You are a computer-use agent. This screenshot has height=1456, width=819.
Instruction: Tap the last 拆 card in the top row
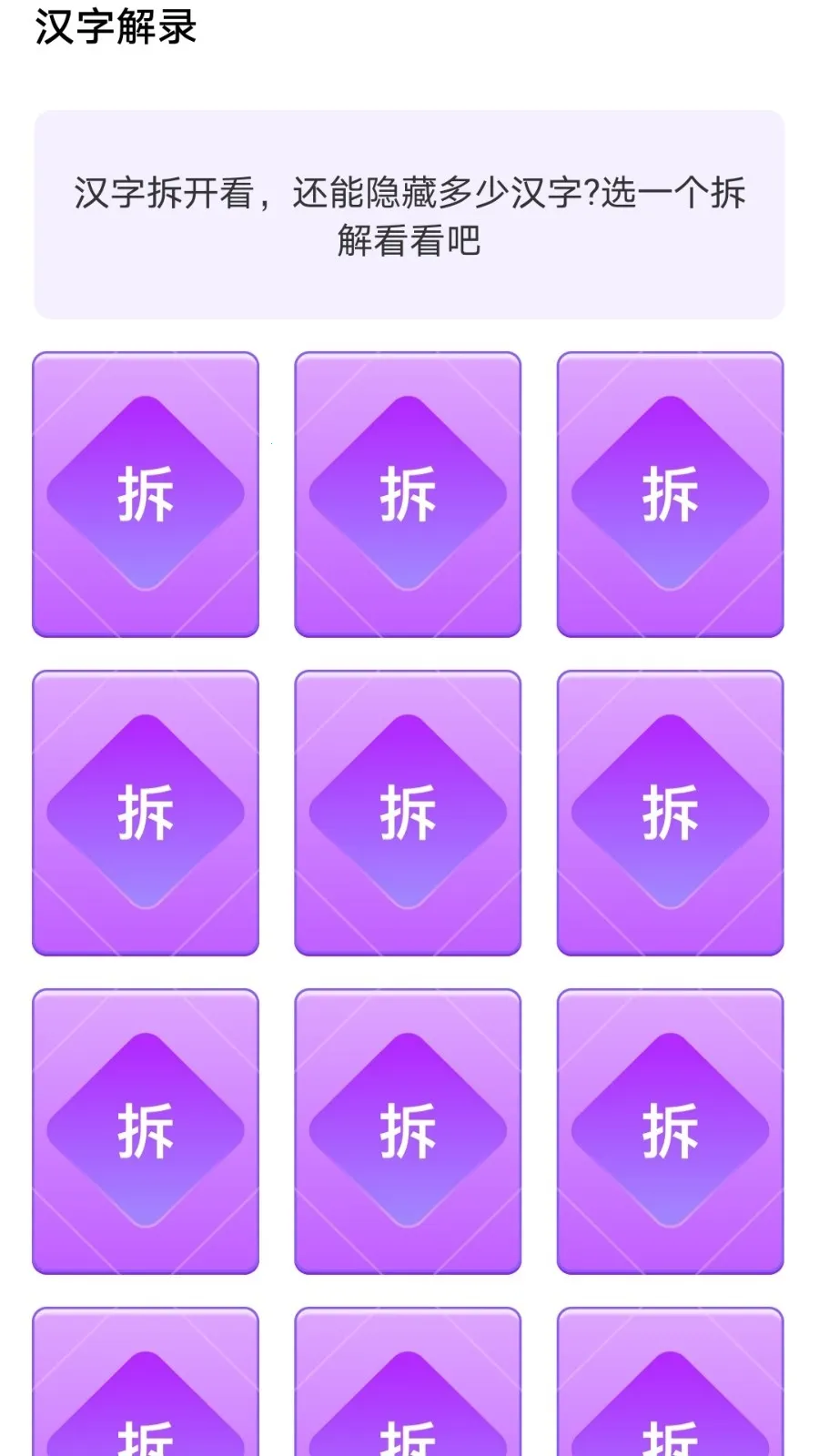tap(670, 494)
